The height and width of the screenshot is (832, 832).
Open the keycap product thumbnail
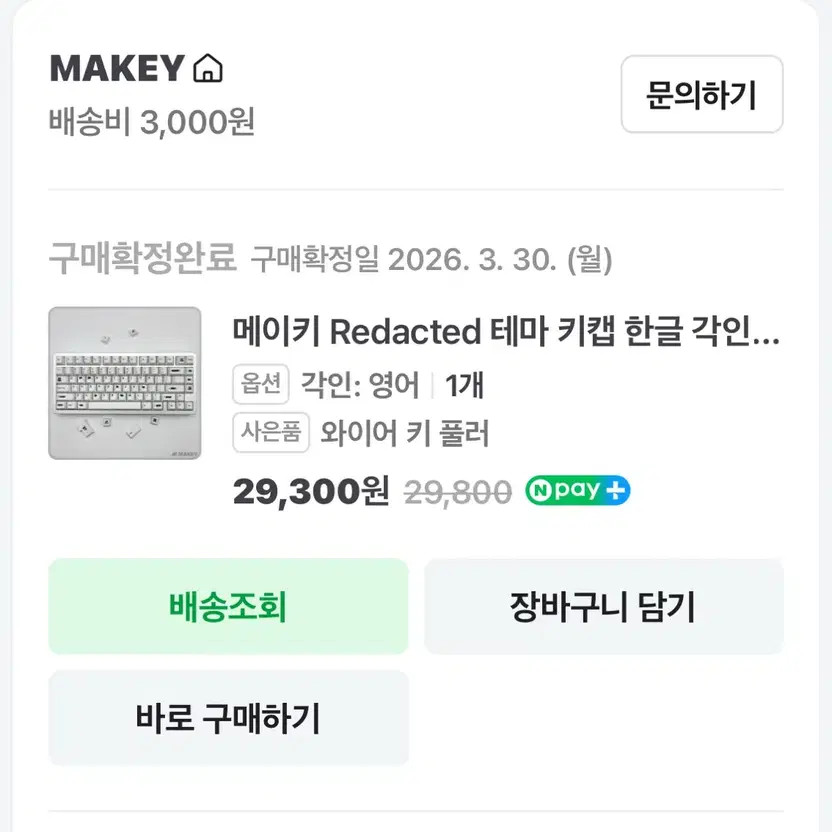[125, 383]
